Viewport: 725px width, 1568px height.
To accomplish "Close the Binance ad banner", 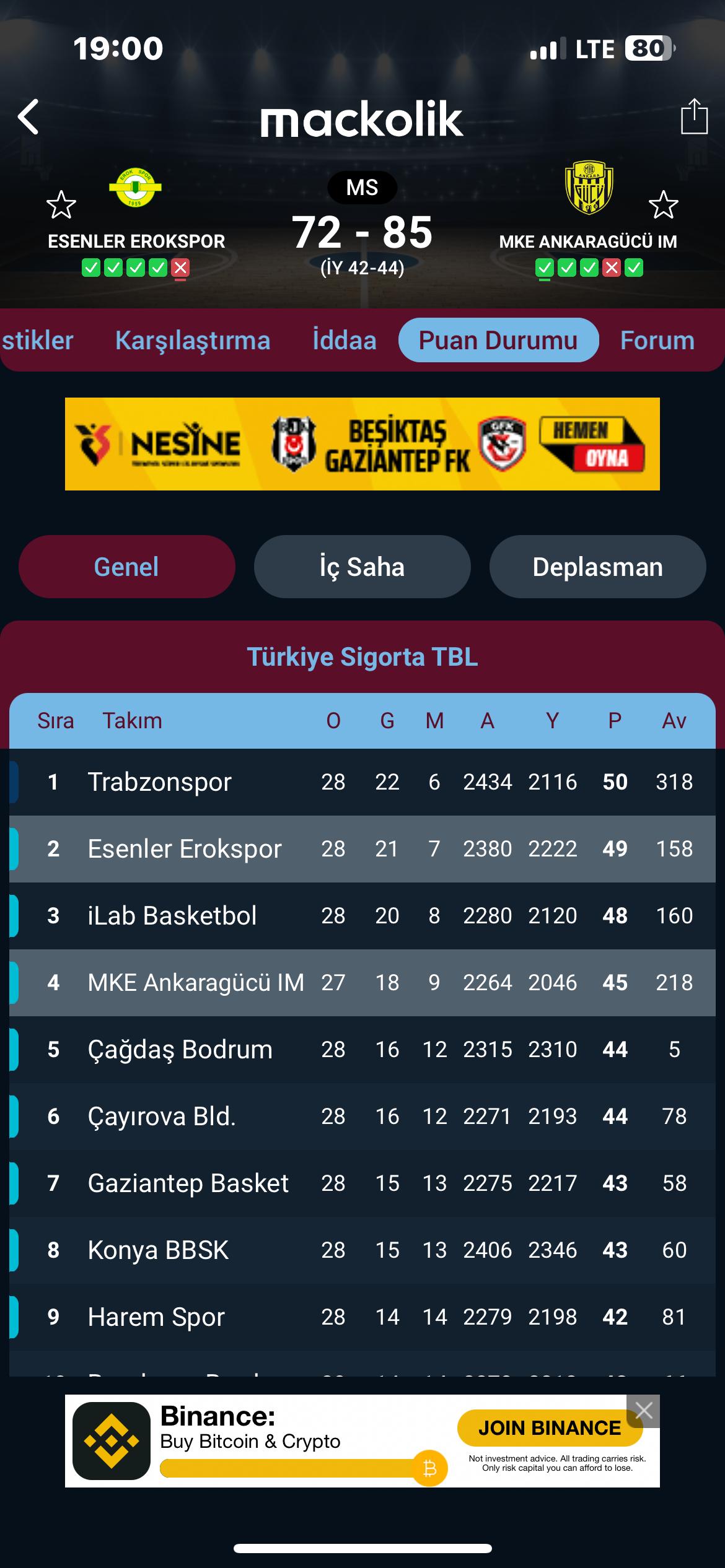I will click(643, 1411).
